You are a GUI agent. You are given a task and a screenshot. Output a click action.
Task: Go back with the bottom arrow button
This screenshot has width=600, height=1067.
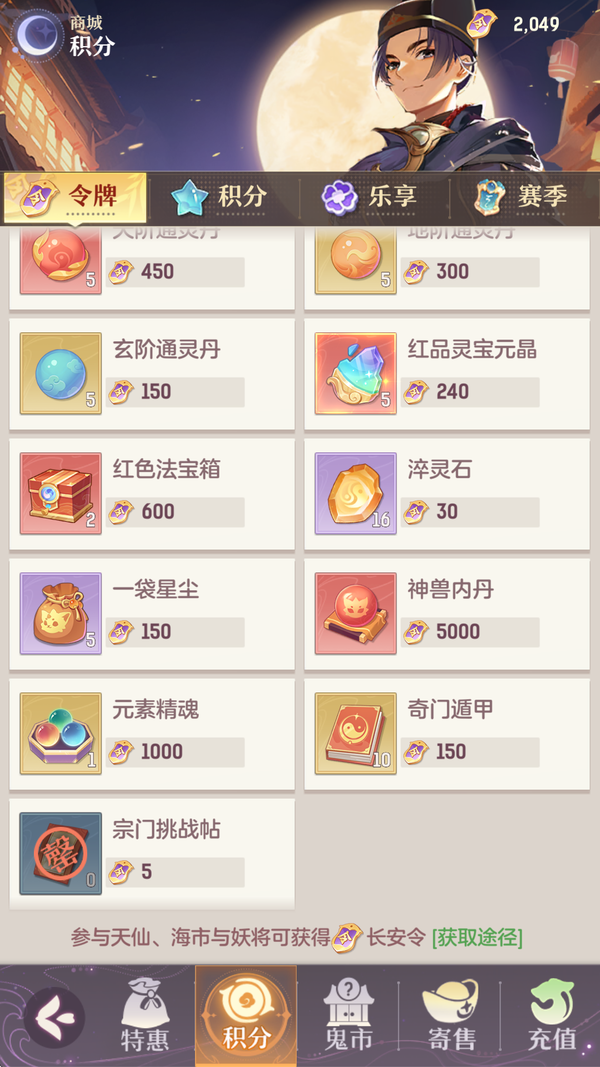[x=51, y=1017]
